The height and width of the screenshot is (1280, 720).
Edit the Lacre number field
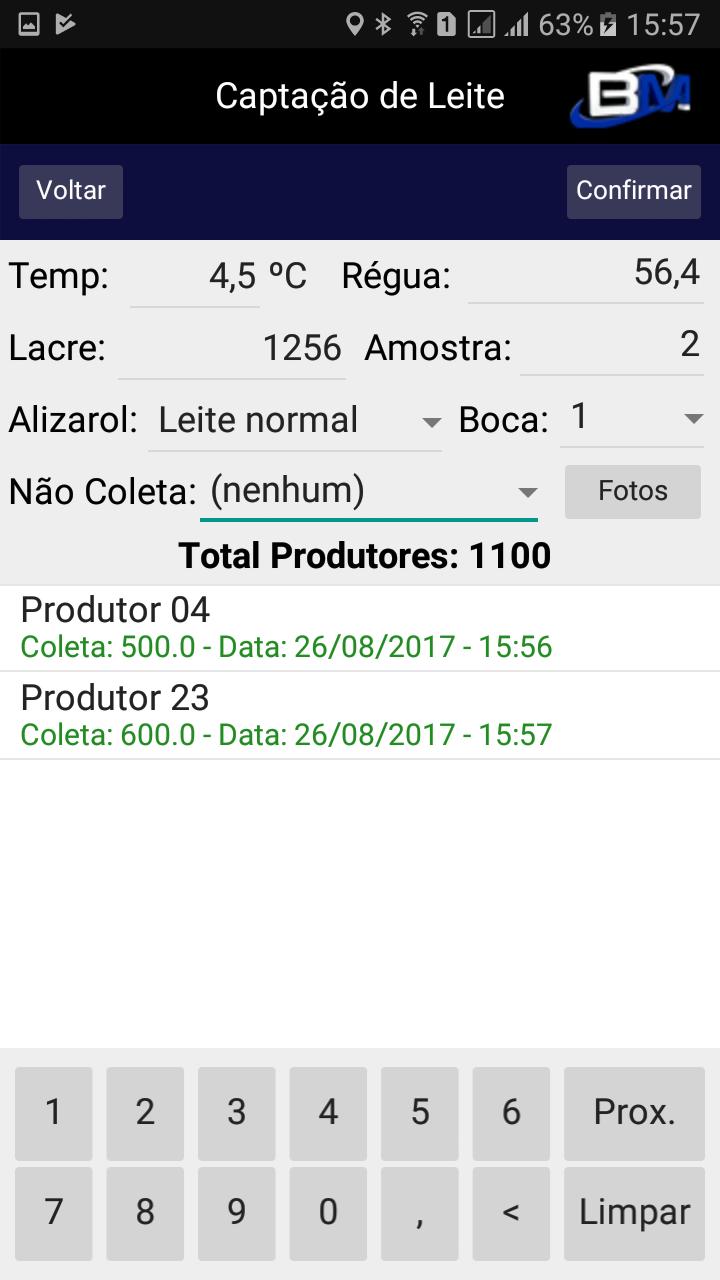232,349
